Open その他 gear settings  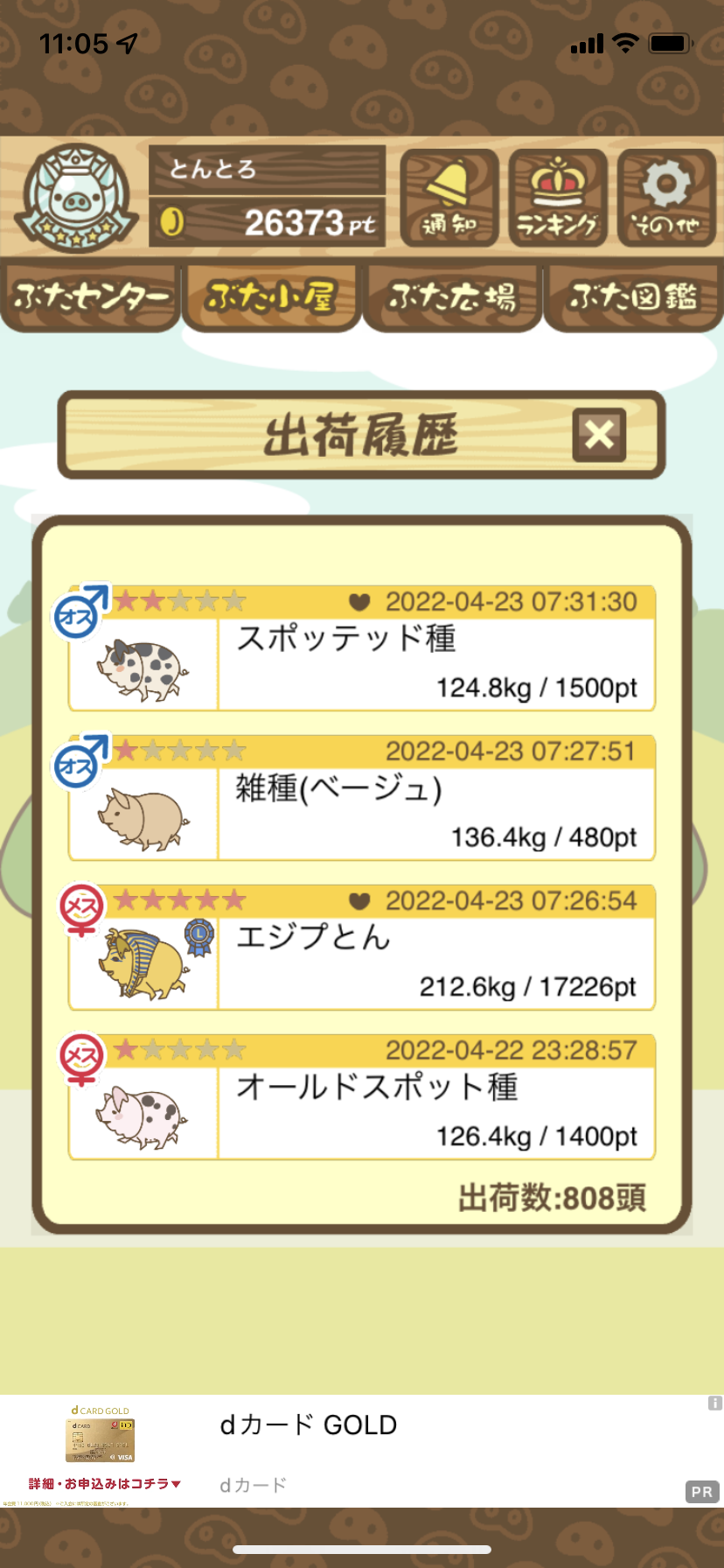pyautogui.click(x=666, y=198)
